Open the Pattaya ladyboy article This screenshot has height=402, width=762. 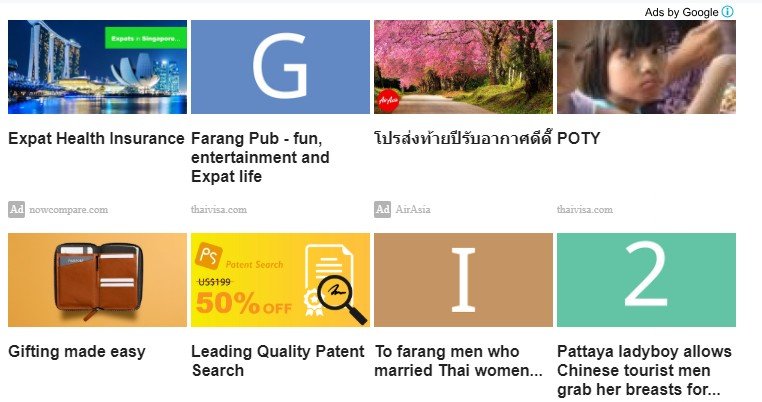click(646, 281)
